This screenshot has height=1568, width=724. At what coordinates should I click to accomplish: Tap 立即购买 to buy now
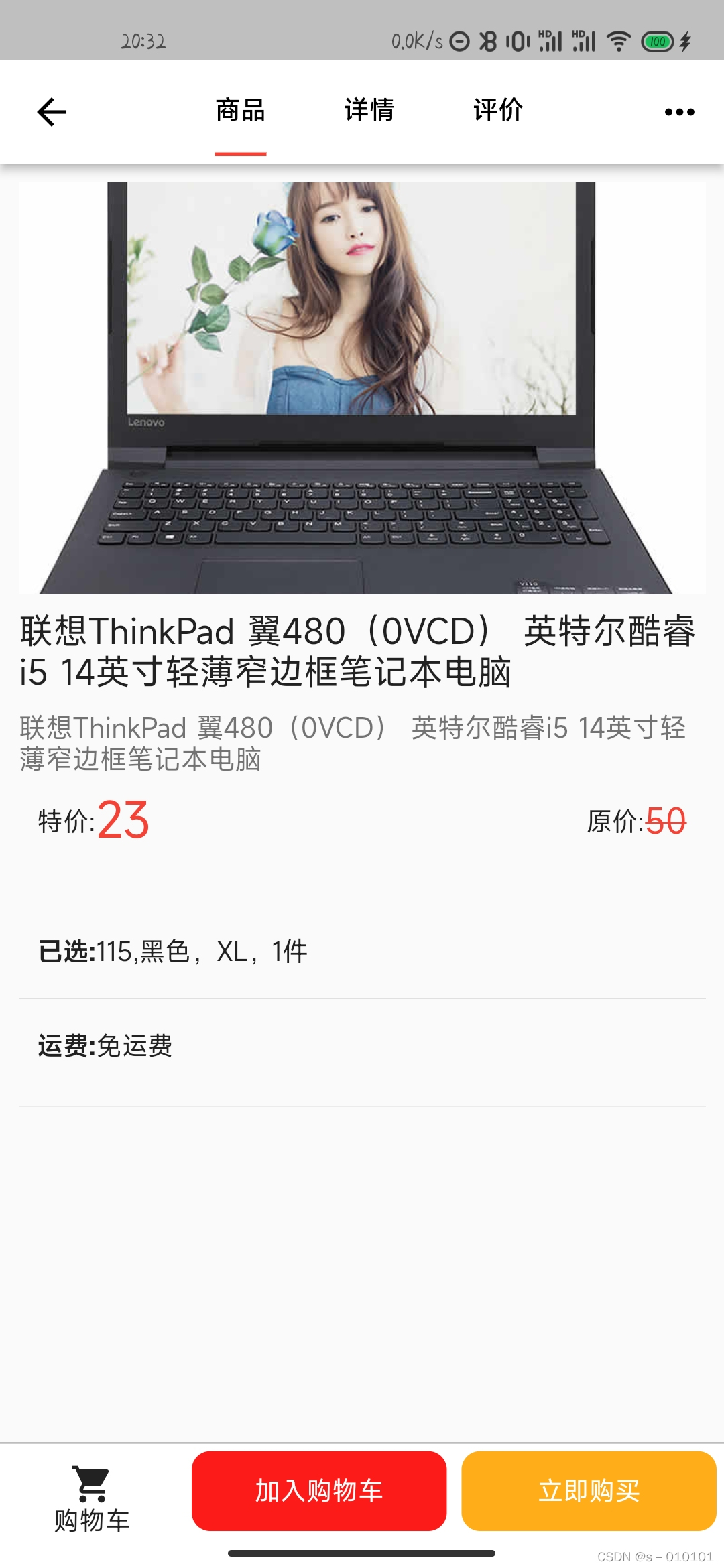589,1491
